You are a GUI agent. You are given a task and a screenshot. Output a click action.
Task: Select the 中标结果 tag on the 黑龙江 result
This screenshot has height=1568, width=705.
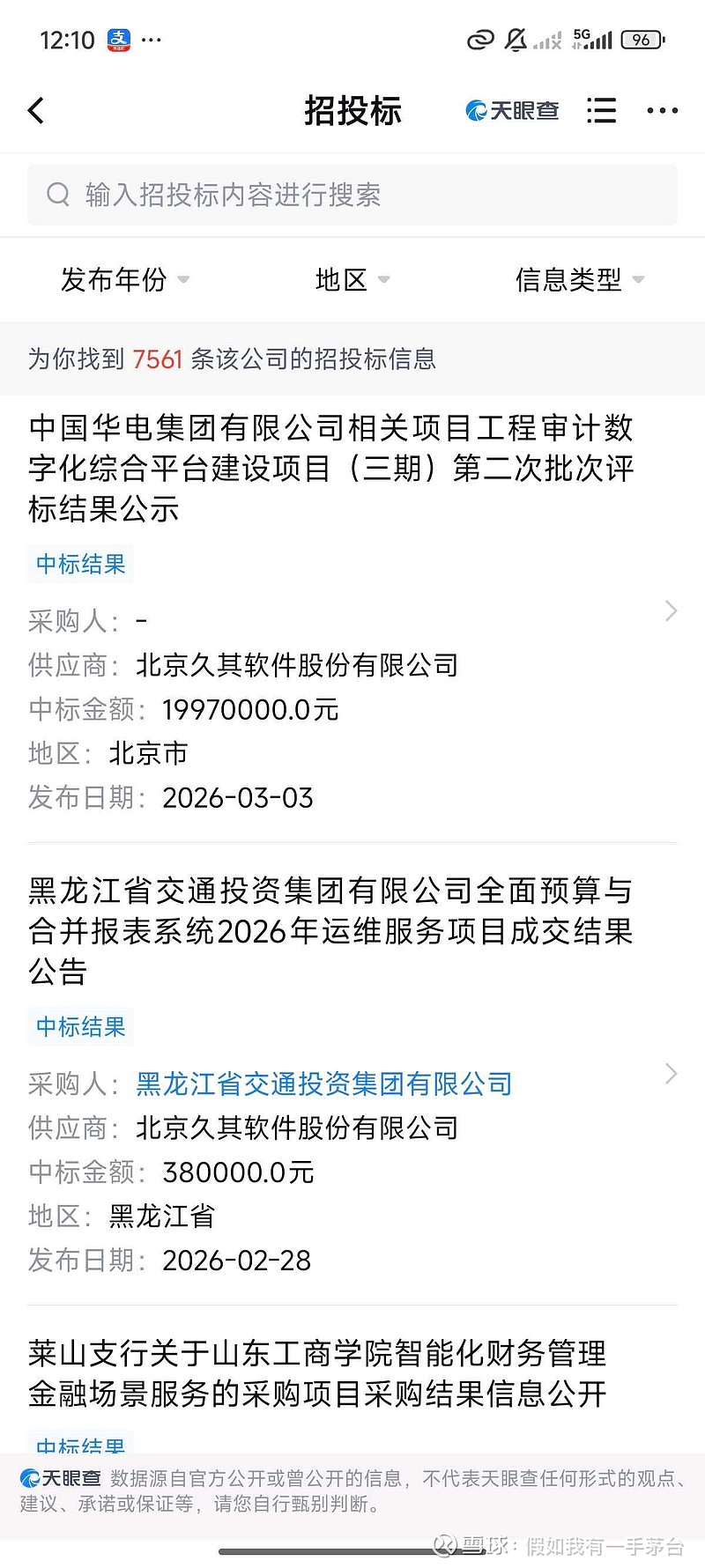coord(79,1026)
